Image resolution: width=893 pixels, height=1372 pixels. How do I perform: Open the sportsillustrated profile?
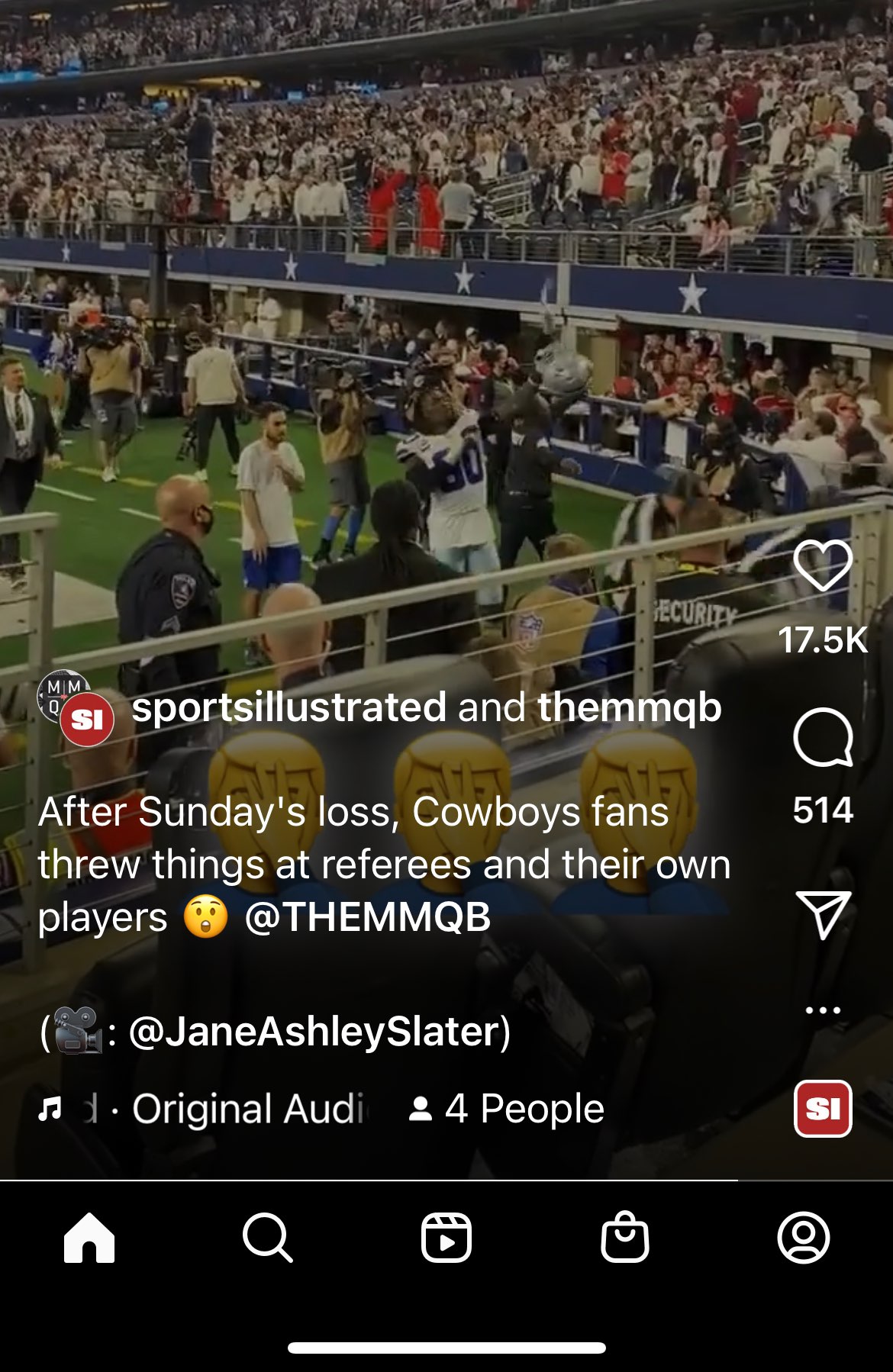289,707
